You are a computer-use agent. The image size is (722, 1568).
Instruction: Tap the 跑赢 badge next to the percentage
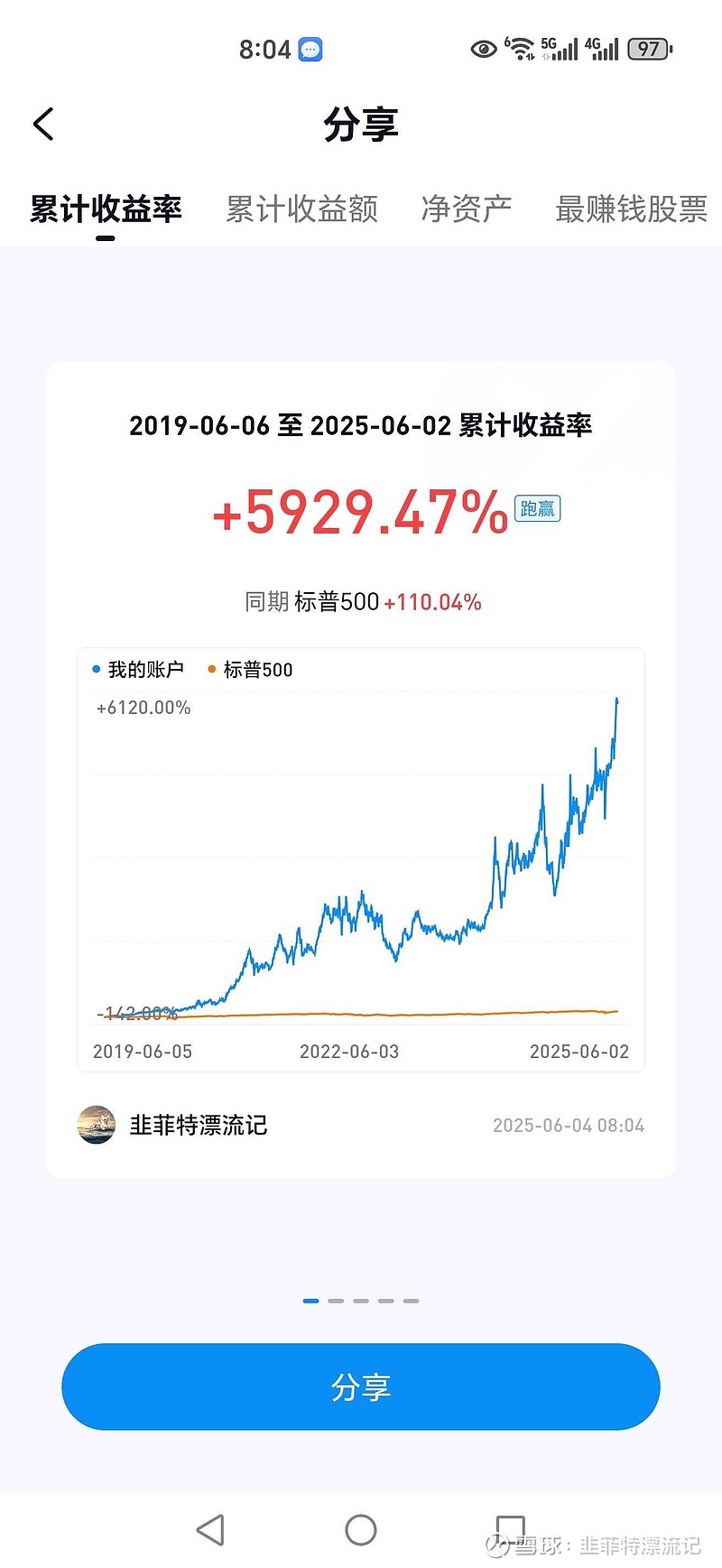pyautogui.click(x=537, y=508)
